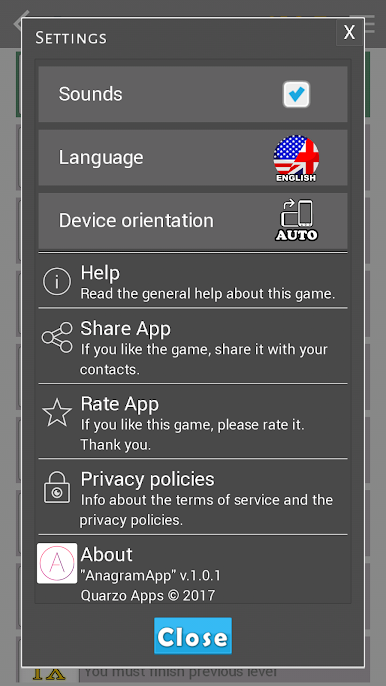Change the Device orientation setting
Image resolution: width=386 pixels, height=686 pixels.
click(x=193, y=220)
